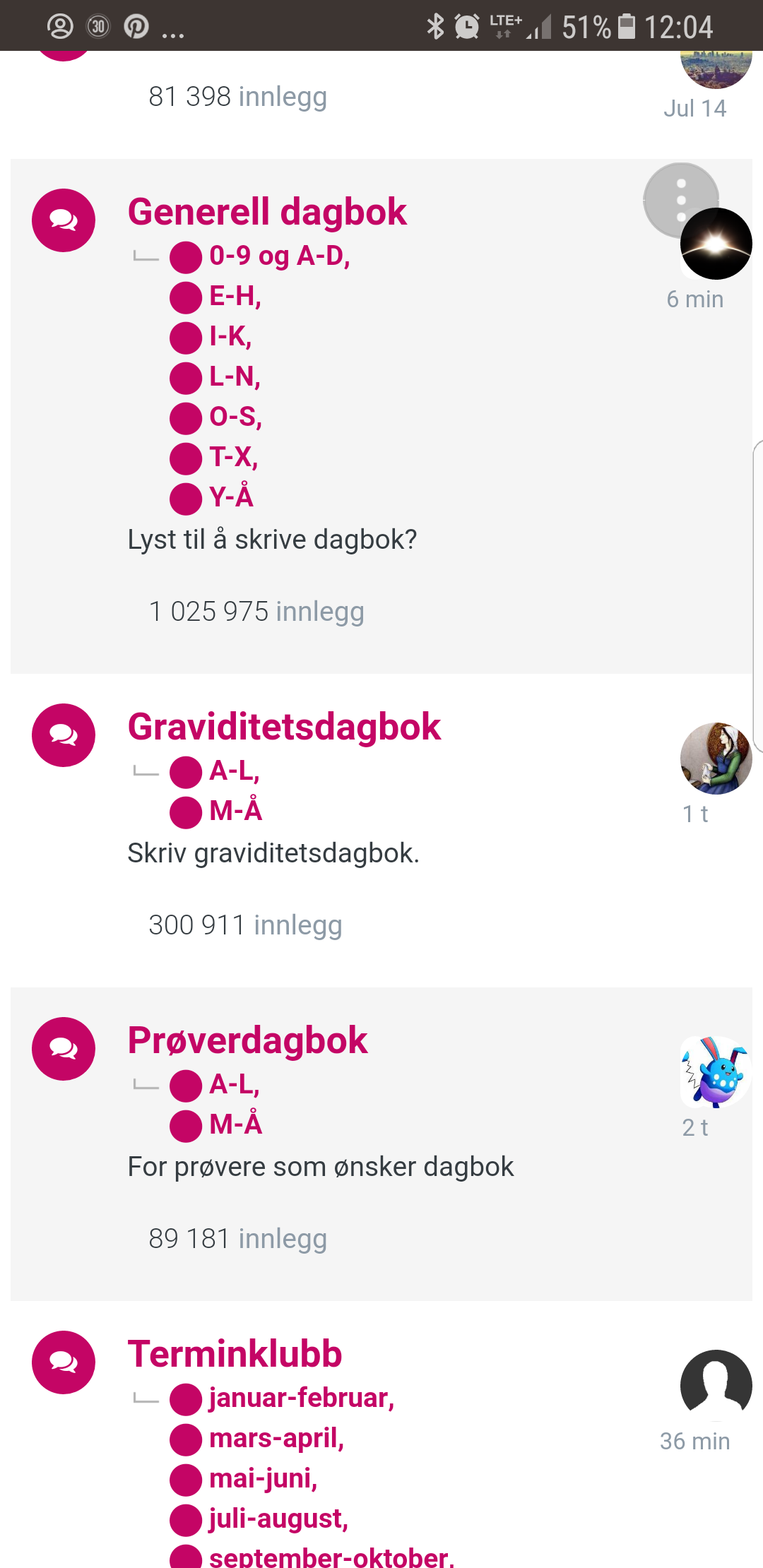Select the Y-Å subforum
Image resolution: width=763 pixels, height=1568 pixels.
231,497
